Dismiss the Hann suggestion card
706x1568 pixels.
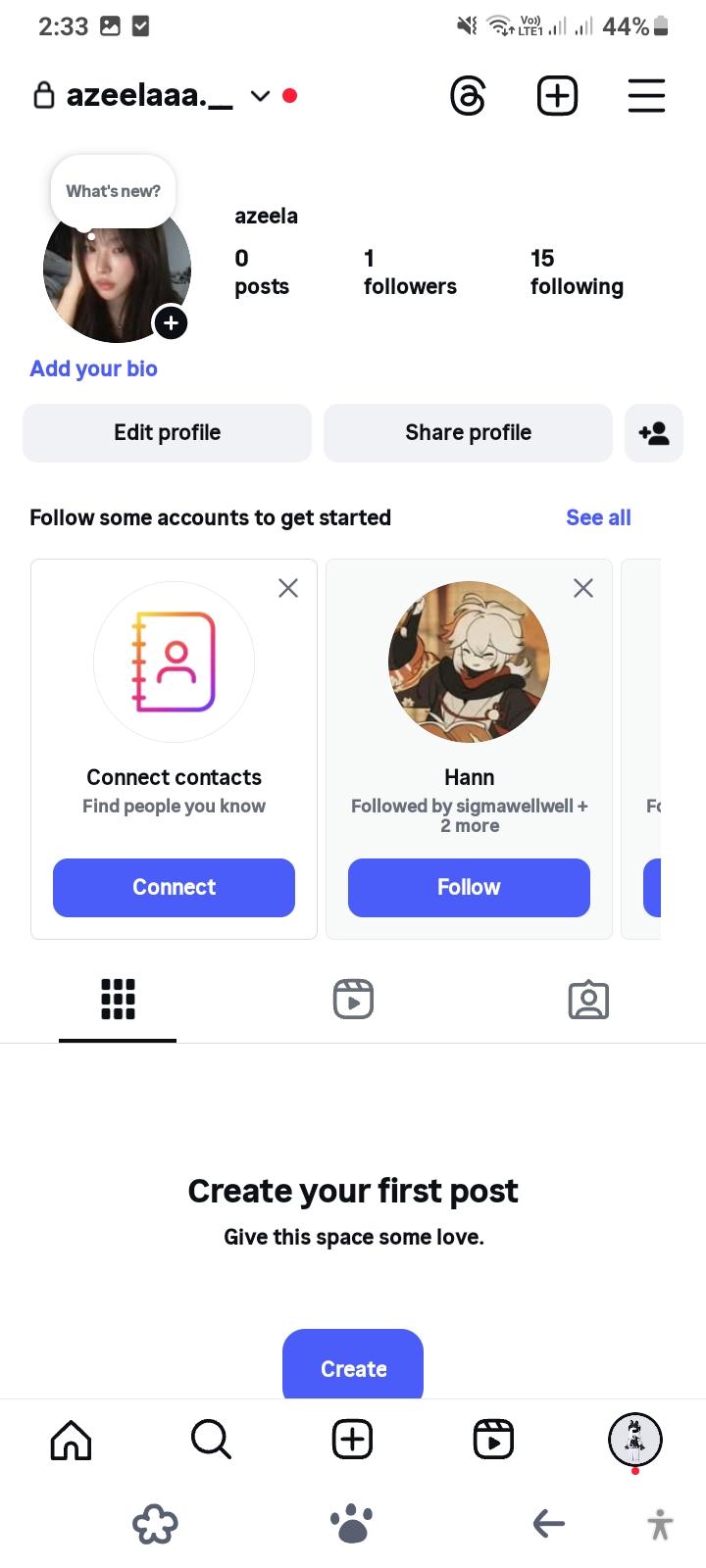[583, 588]
